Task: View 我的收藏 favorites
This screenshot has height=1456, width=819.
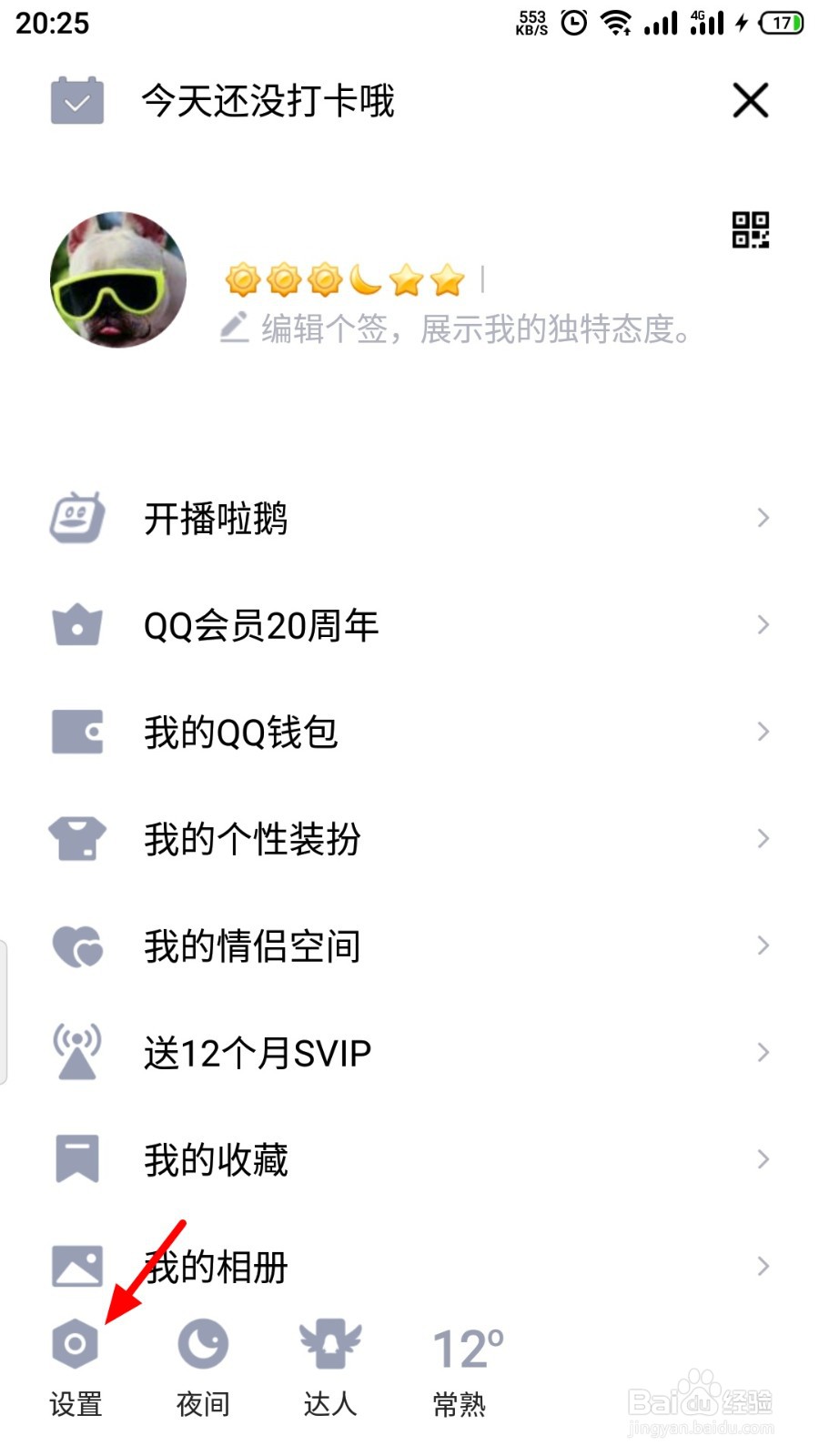Action: pos(409,1159)
